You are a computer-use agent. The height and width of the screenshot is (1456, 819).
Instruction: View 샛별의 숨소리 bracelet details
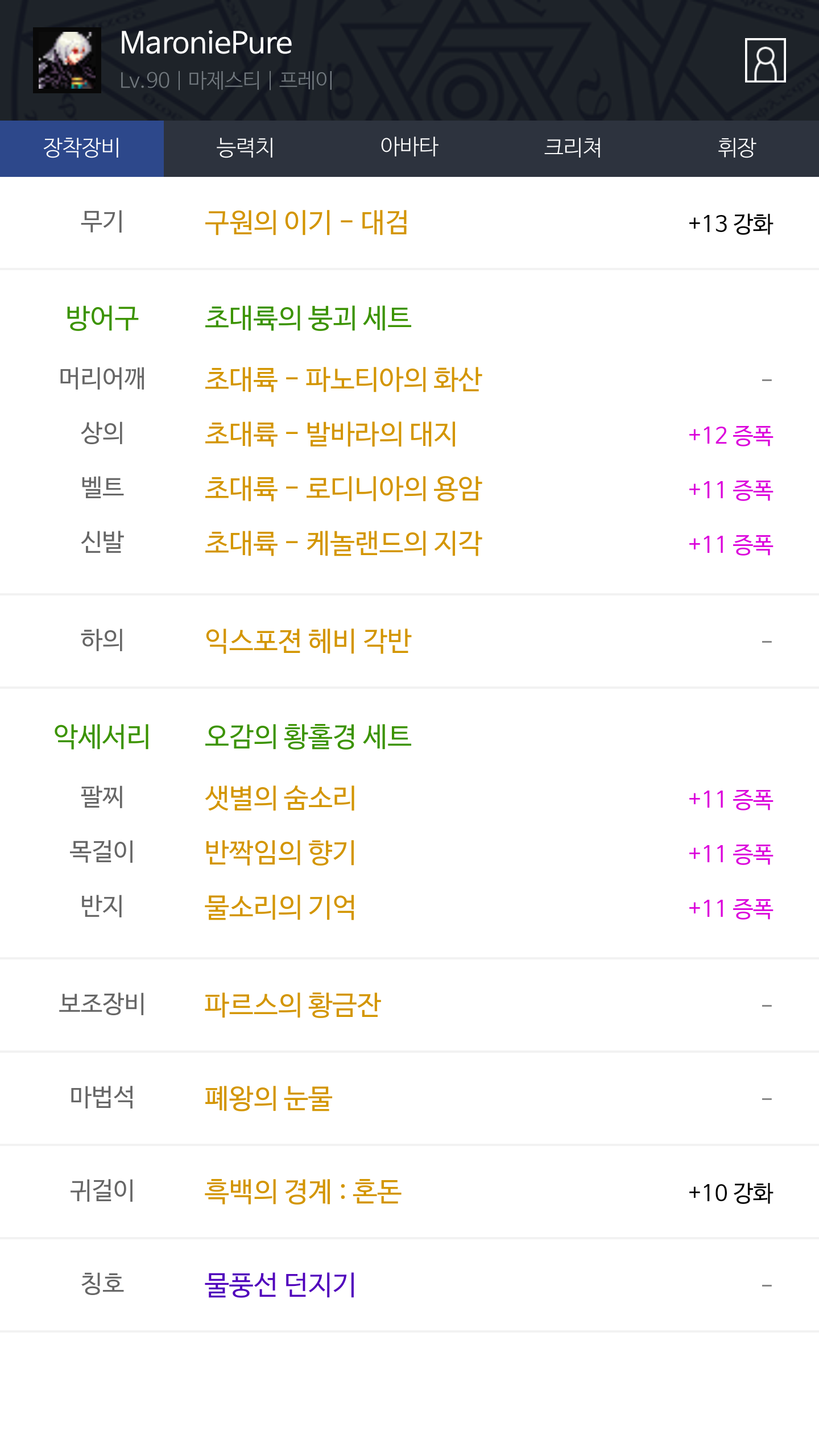280,797
